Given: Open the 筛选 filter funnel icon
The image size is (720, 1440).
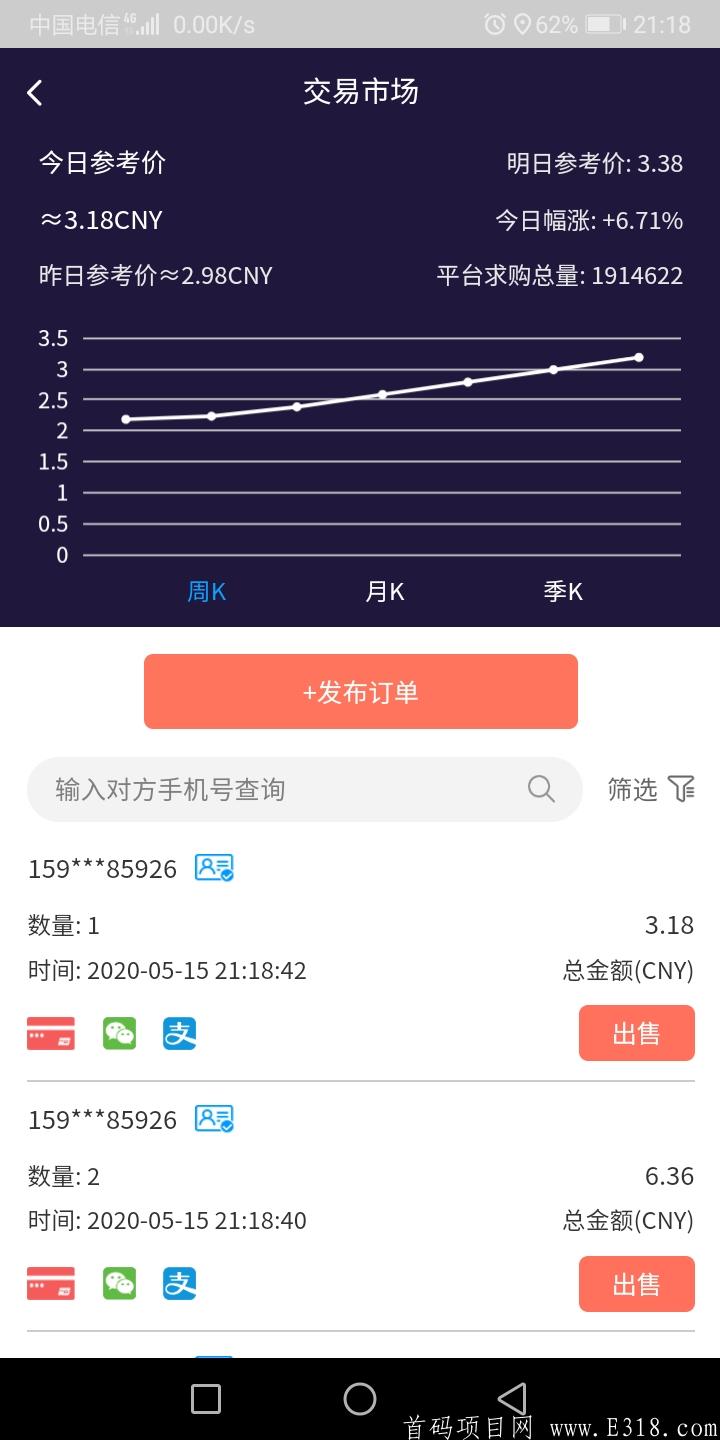Looking at the screenshot, I should [x=682, y=789].
